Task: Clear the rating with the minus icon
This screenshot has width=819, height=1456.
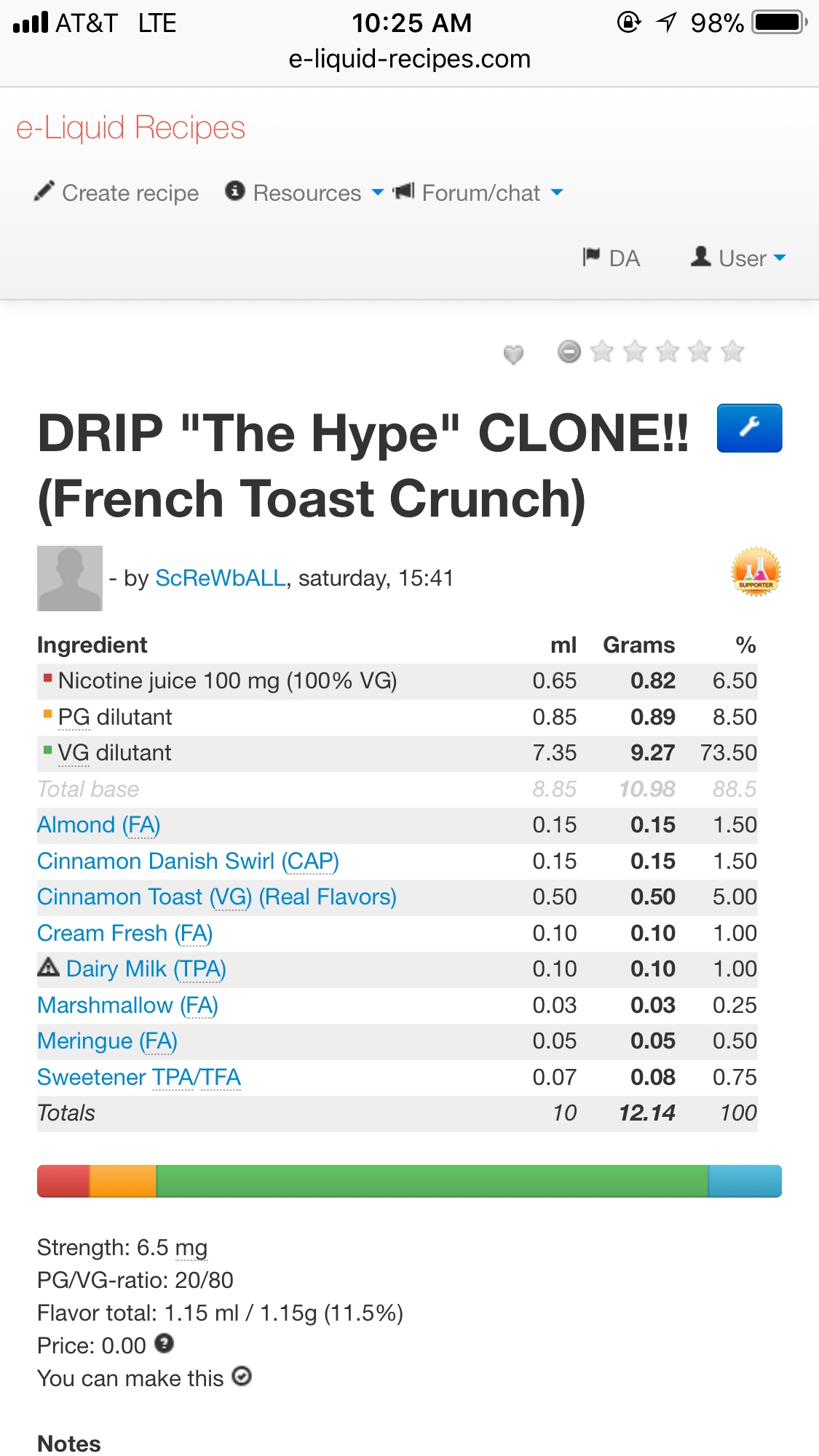Action: point(569,351)
